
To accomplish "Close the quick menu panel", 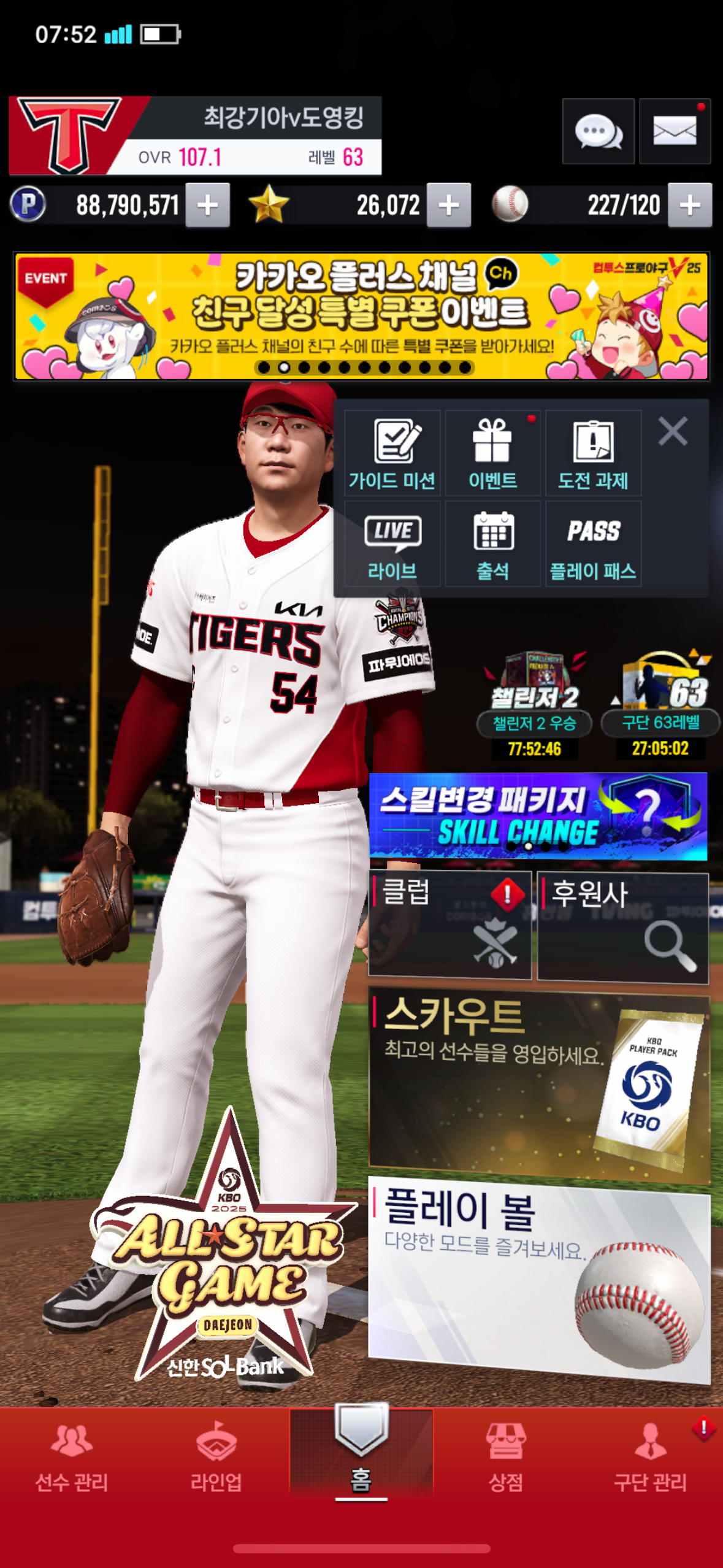I will tap(673, 431).
